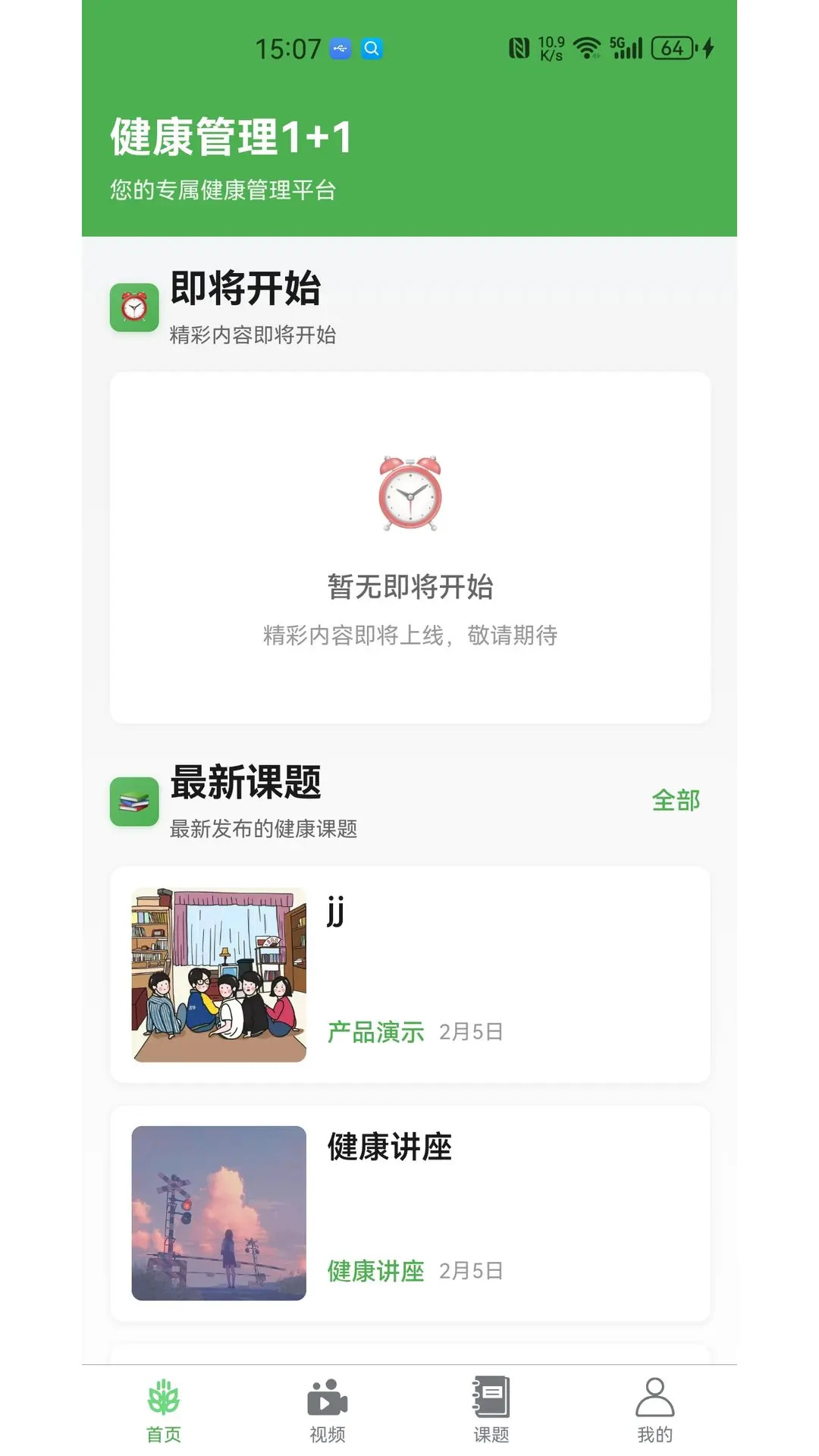
Task: Open the jj course thumbnail image
Action: tap(218, 973)
